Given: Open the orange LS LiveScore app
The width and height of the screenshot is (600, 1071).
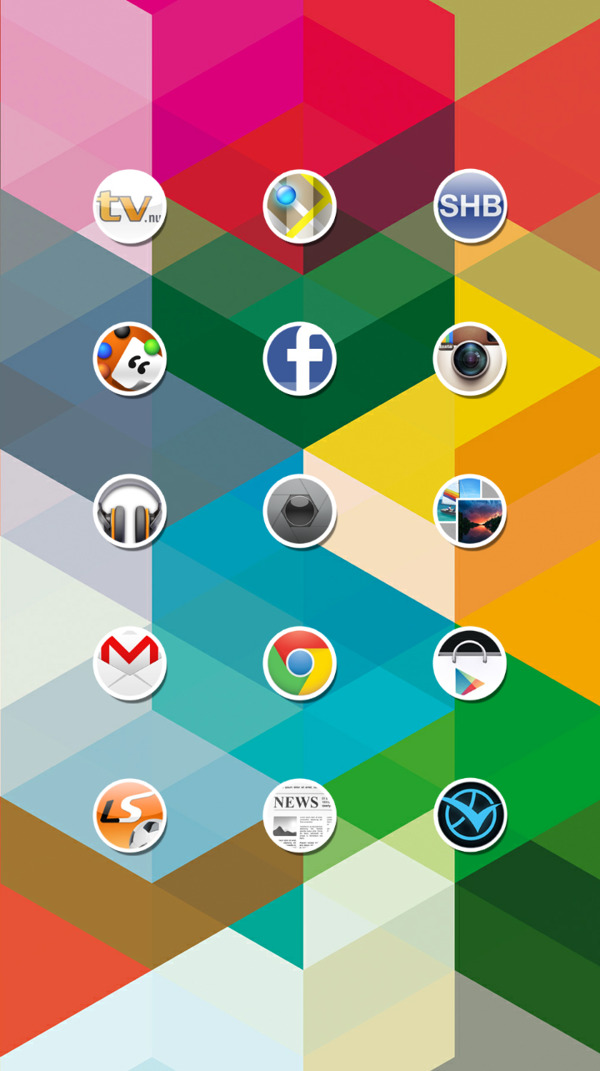Looking at the screenshot, I should (x=130, y=815).
